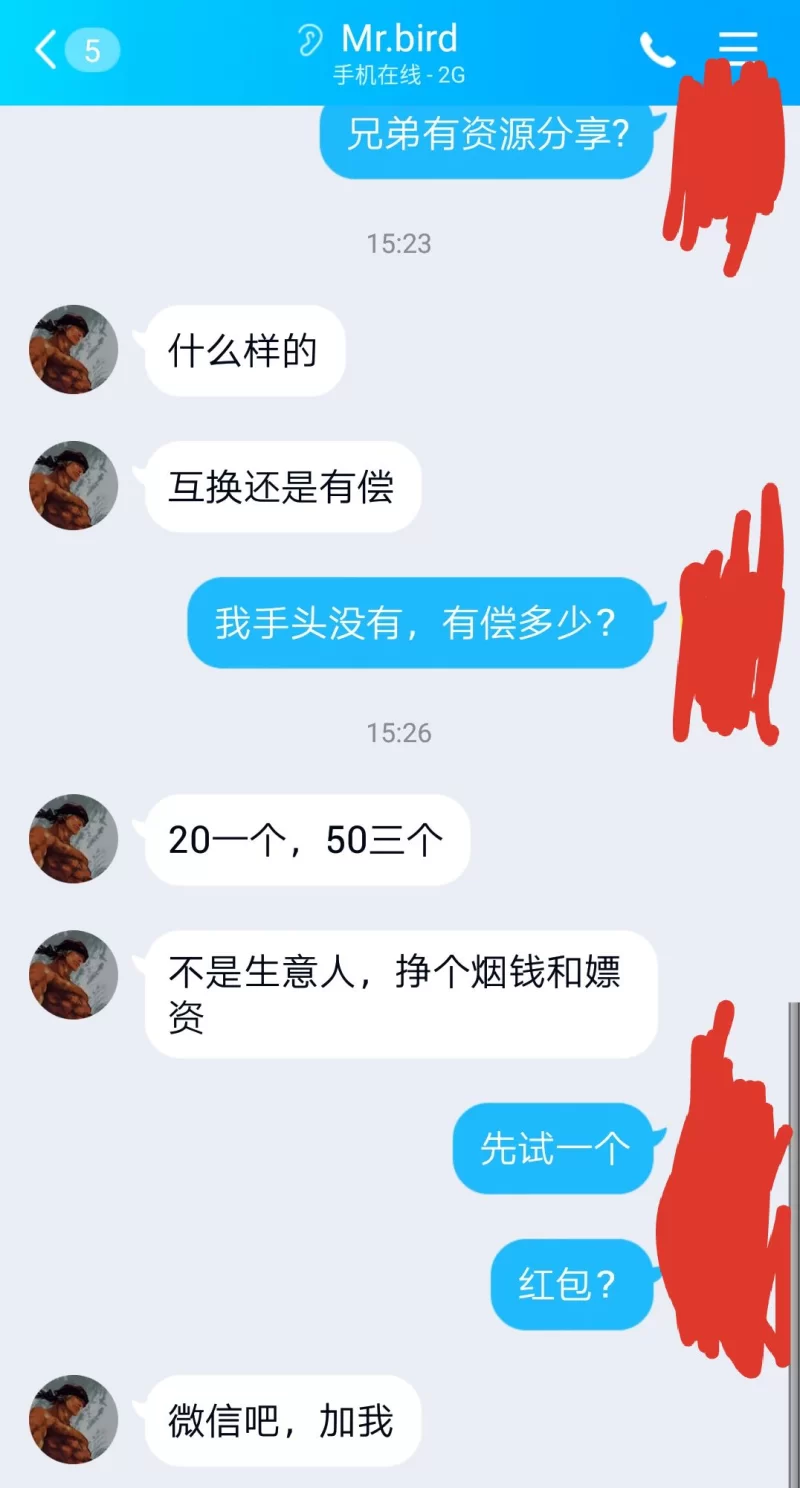This screenshot has height=1488, width=800.
Task: View profile from avatar beside "20一个，50三个"
Action: coord(74,839)
